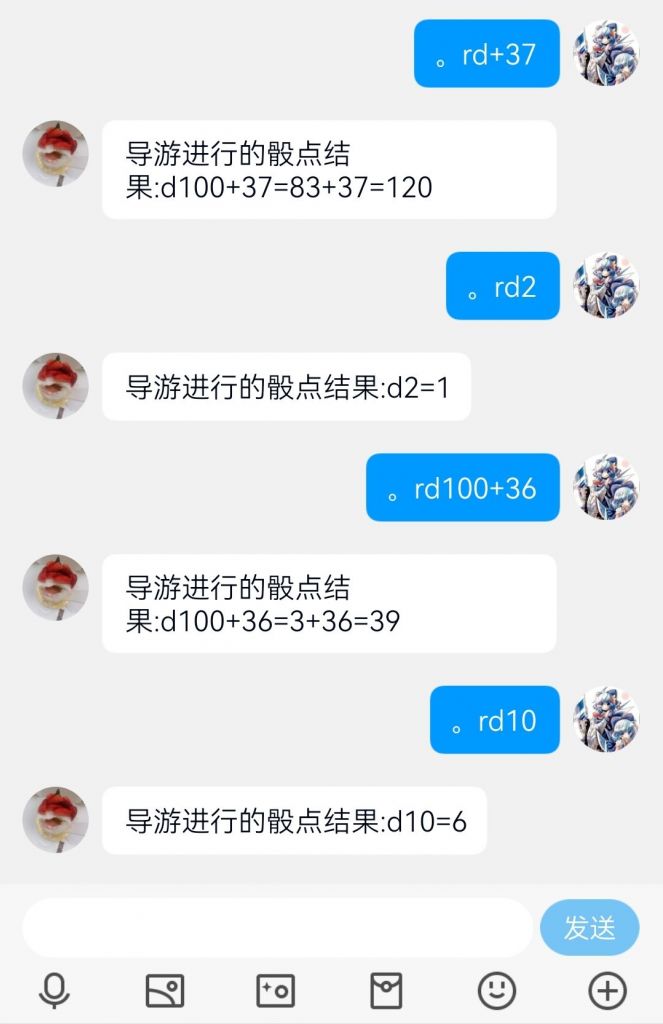Screen dimensions: 663x1024
Task: Open the bot avatar beside the d2=1 result
Action: click(x=56, y=386)
